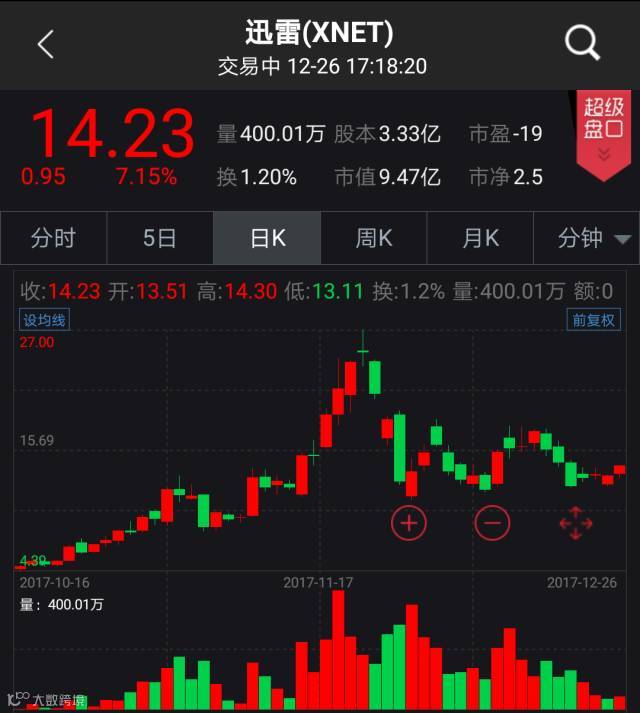Select the 日K chart tab
Image resolution: width=640 pixels, height=713 pixels.
(x=267, y=238)
